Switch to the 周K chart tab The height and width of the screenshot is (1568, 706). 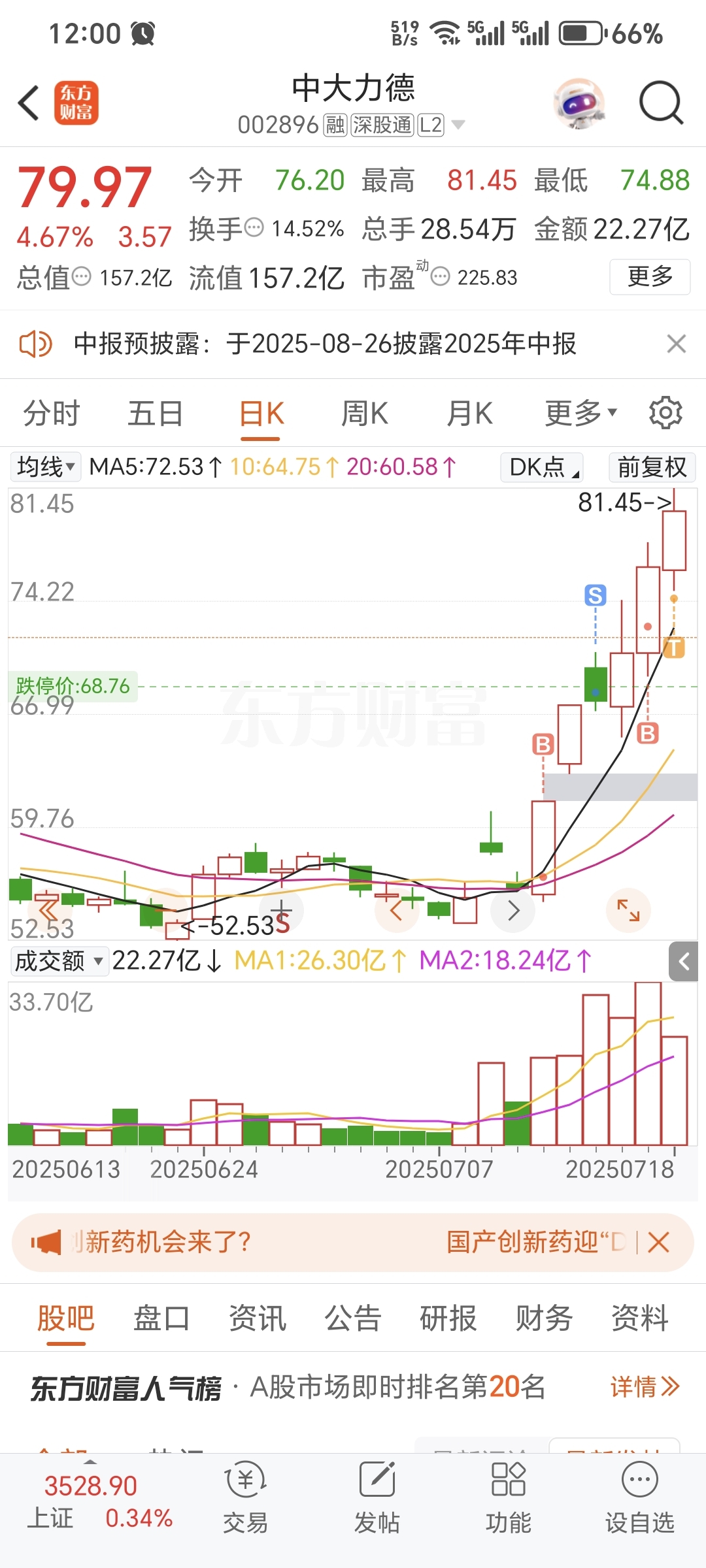(365, 414)
